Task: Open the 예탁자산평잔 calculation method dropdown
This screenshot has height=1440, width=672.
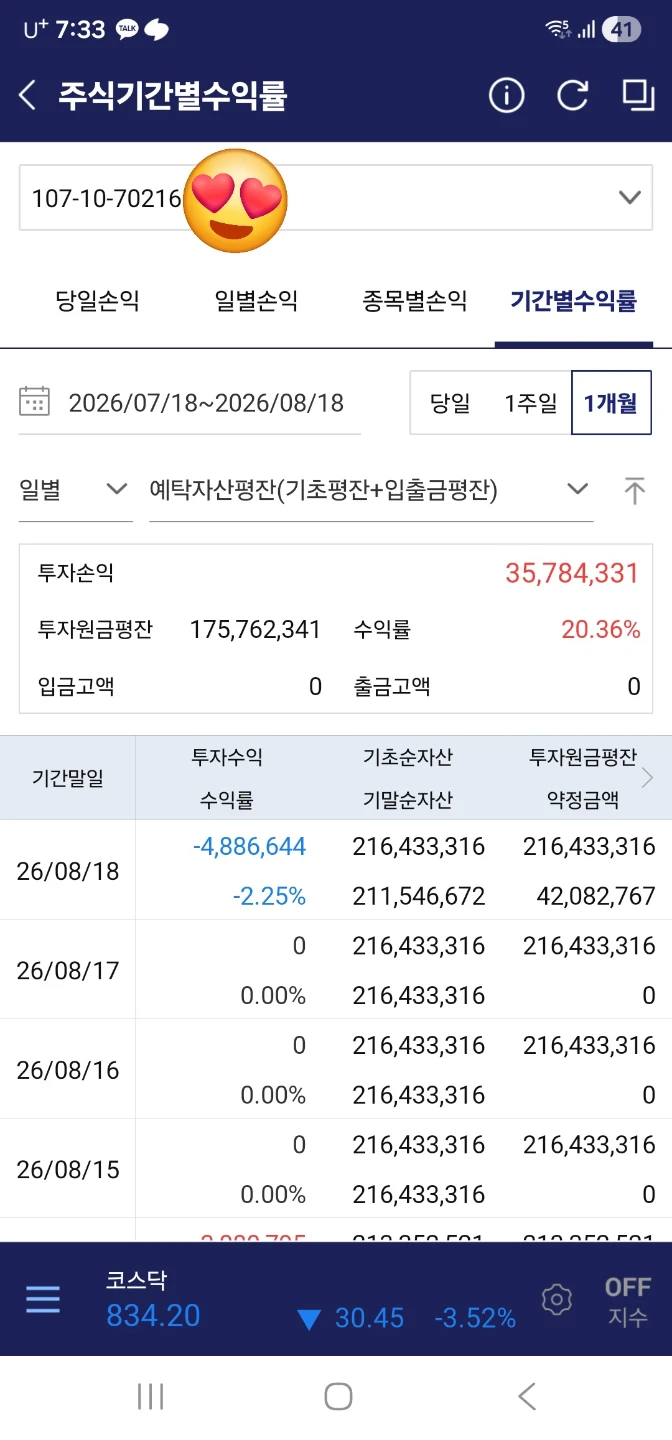Action: 371,490
